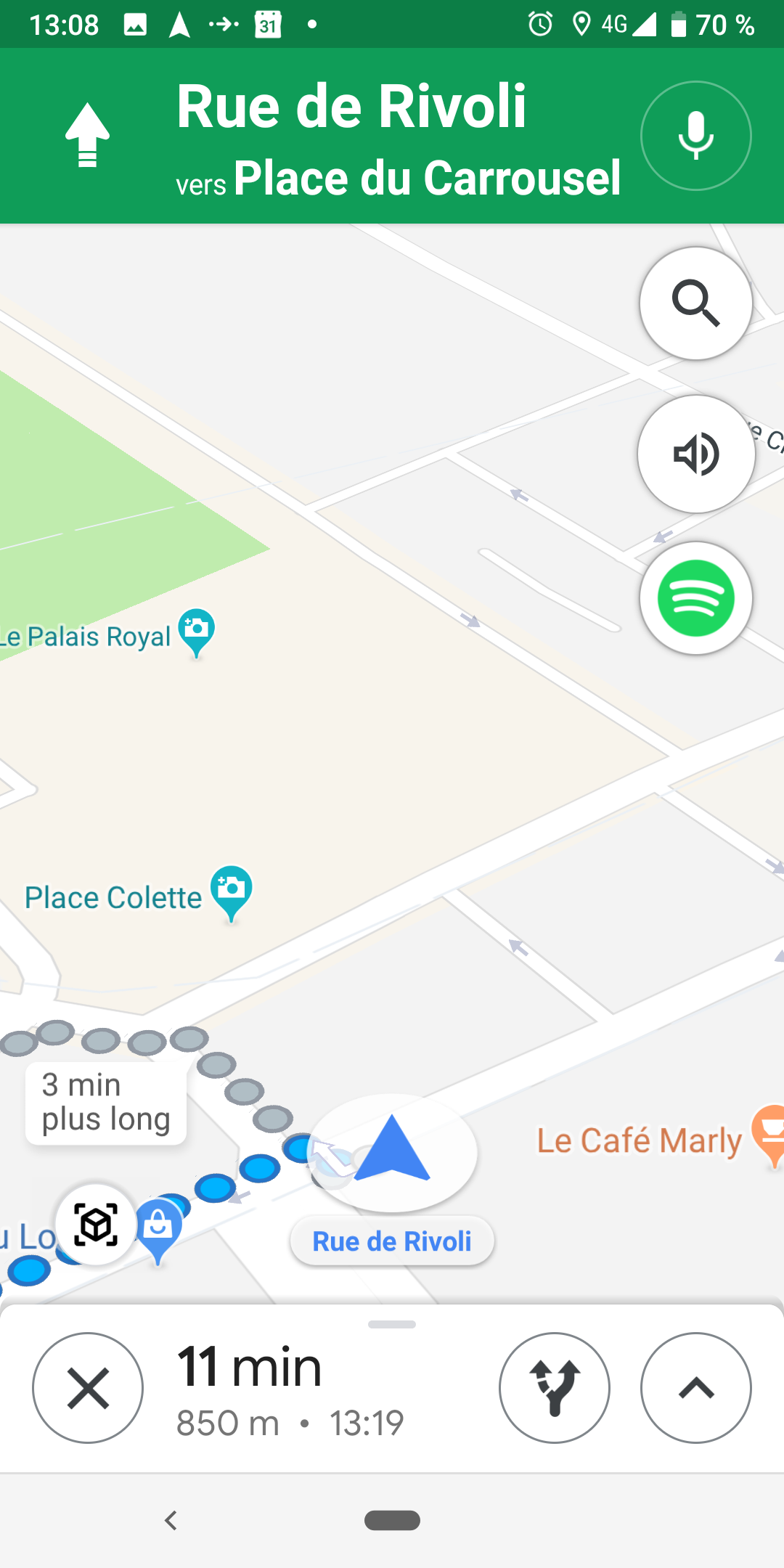Viewport: 784px width, 1568px height.
Task: Launch AR Live View with the cube icon
Action: [94, 1225]
